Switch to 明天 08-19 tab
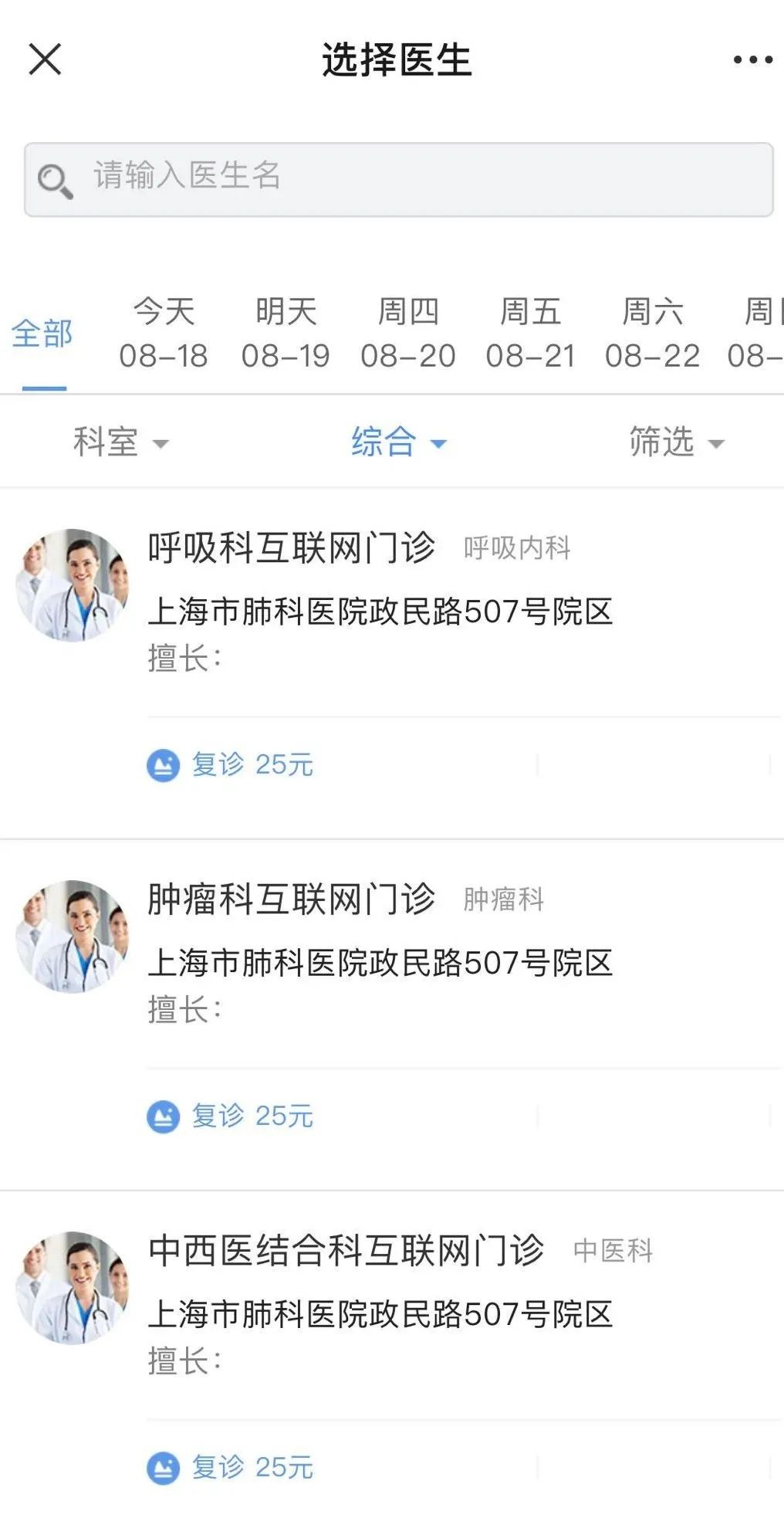784x1528 pixels. 286,334
